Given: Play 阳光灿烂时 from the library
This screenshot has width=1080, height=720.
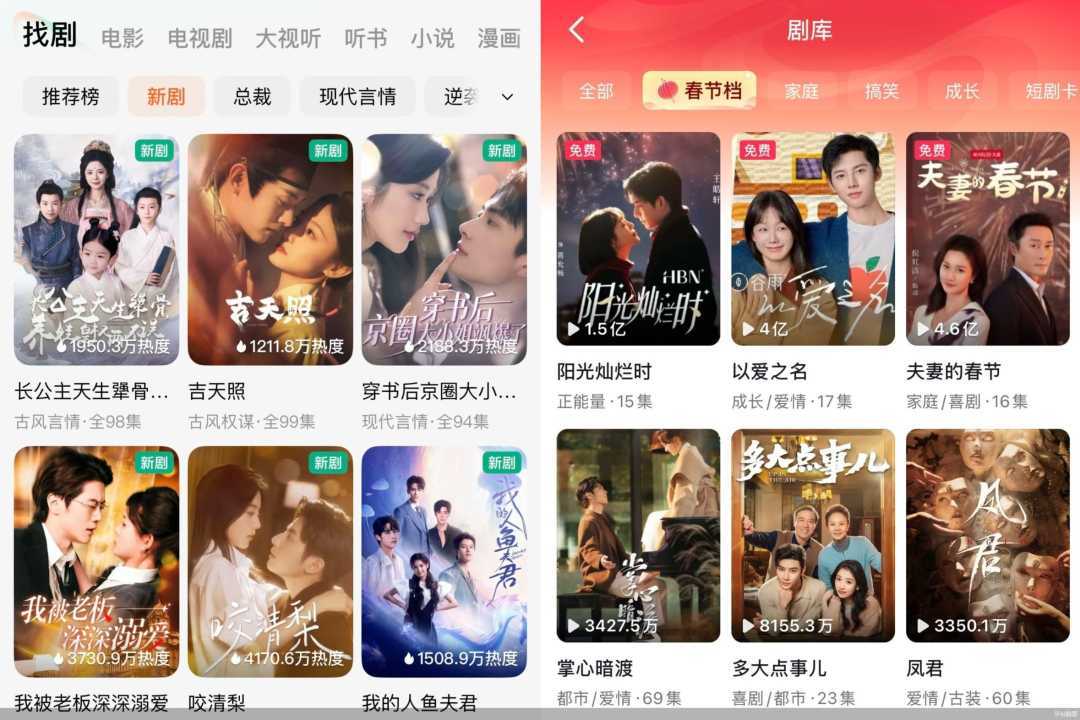Looking at the screenshot, I should point(638,239).
